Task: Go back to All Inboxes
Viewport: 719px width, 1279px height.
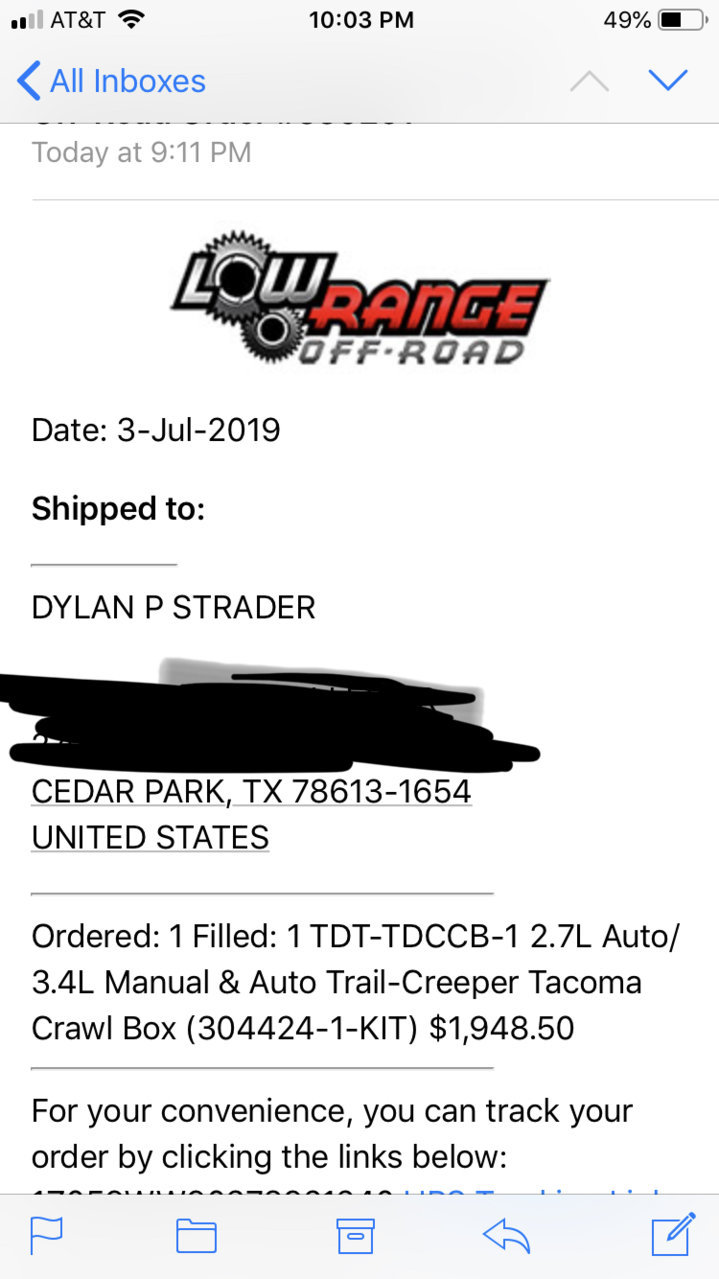Action: point(111,81)
